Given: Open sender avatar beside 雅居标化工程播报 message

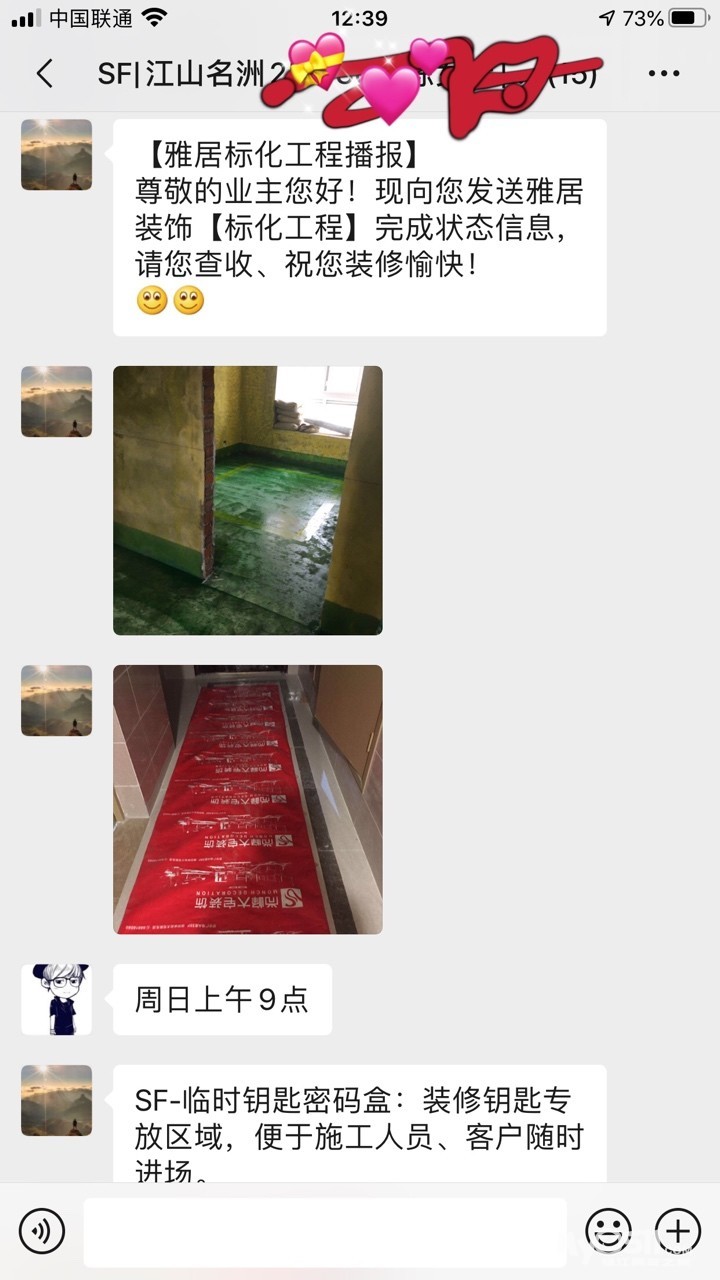Looking at the screenshot, I should (x=56, y=155).
